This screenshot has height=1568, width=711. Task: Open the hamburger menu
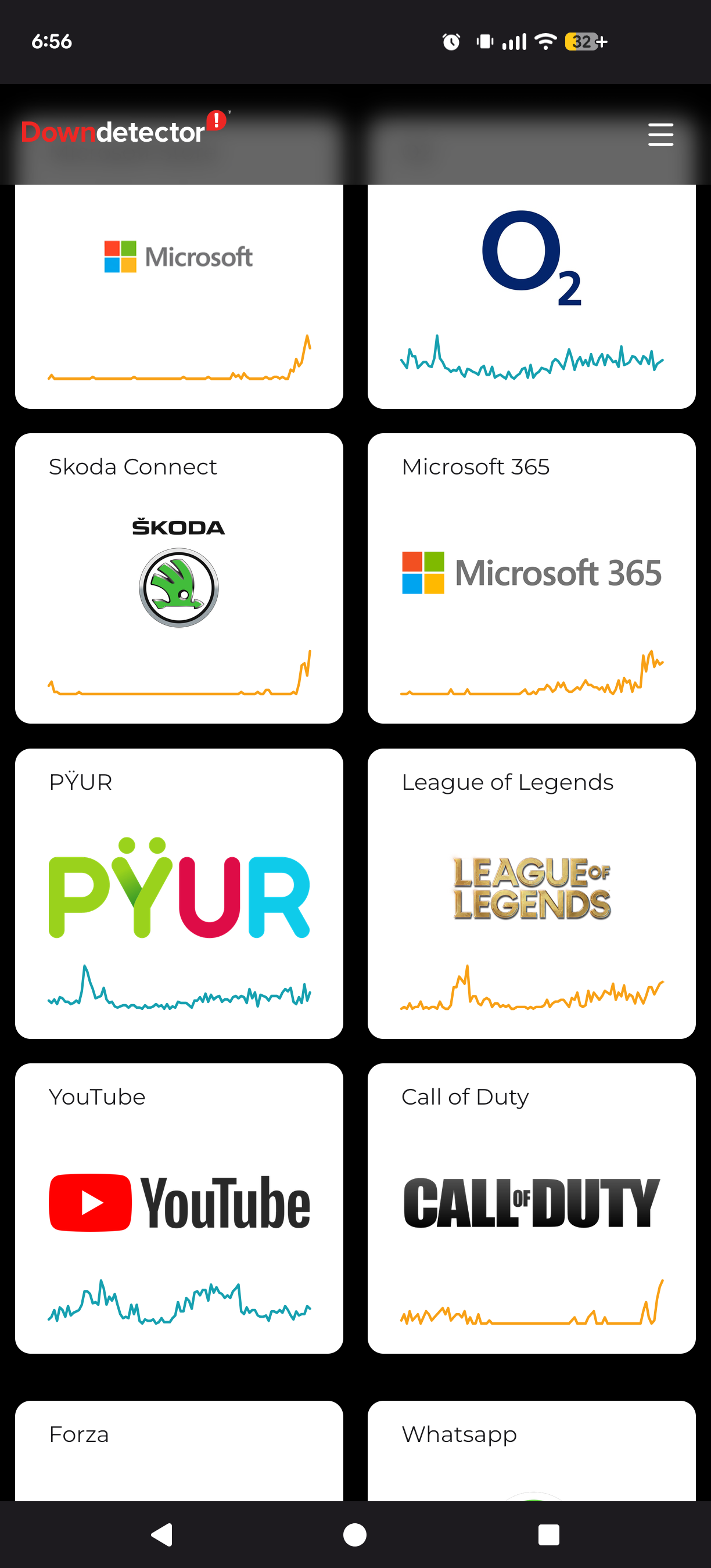click(x=660, y=135)
